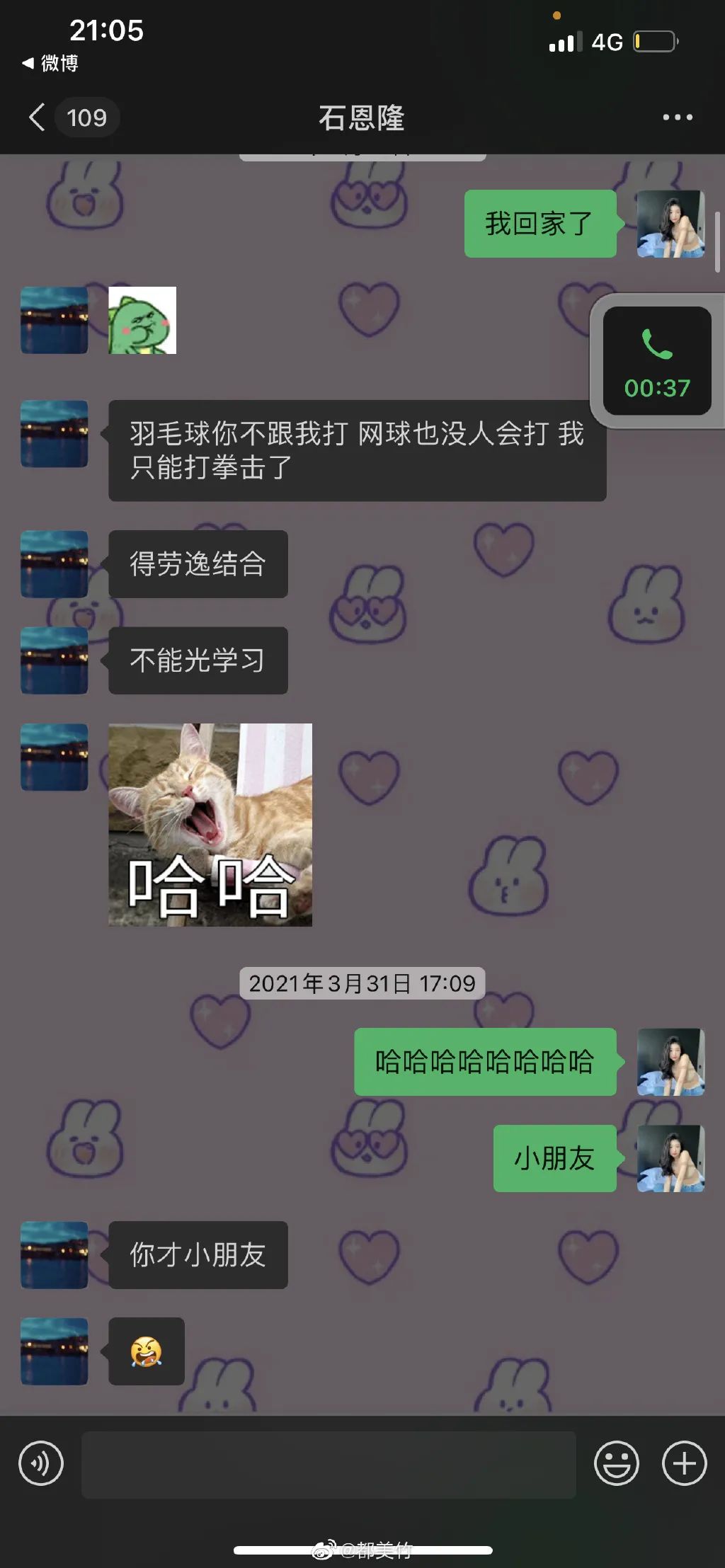Return to 微博 app via status bar
725x1568 pixels.
(51, 64)
